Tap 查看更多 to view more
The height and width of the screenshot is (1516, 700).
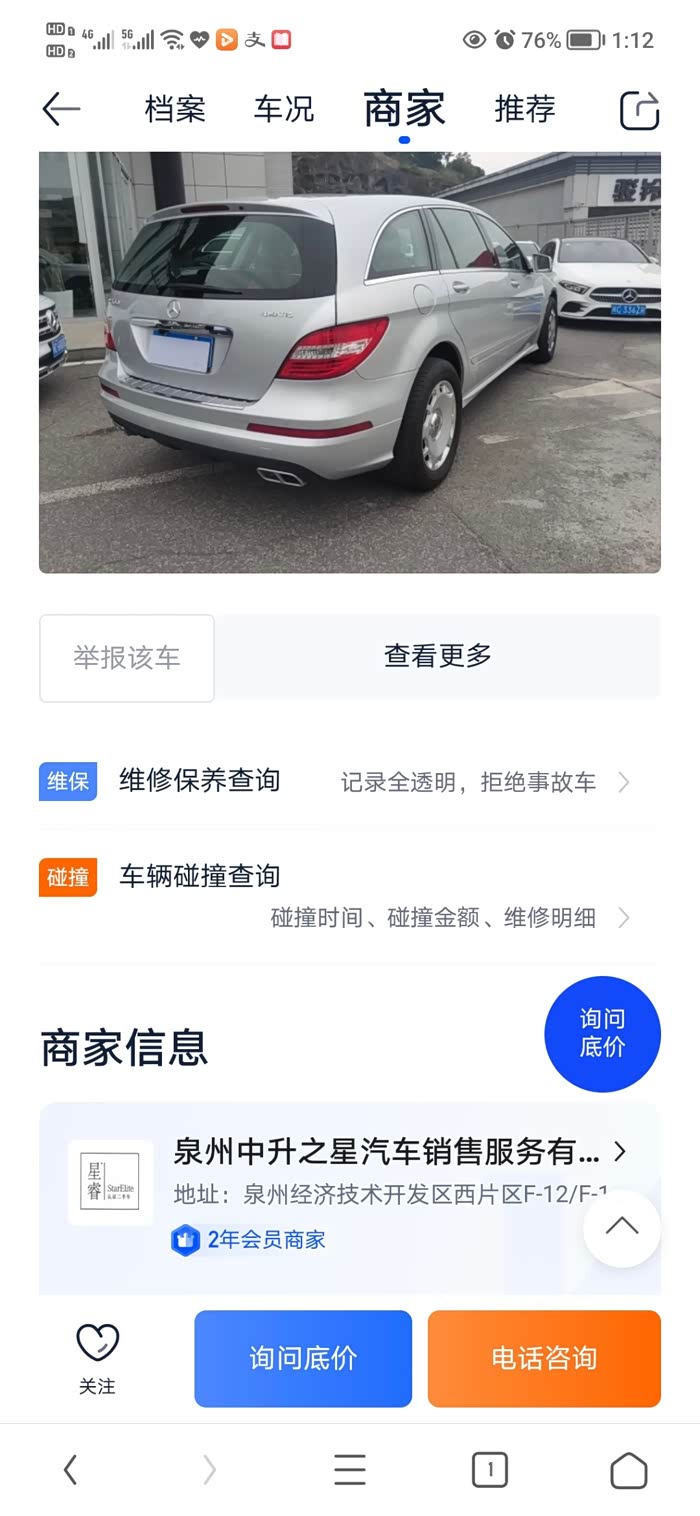coord(438,656)
